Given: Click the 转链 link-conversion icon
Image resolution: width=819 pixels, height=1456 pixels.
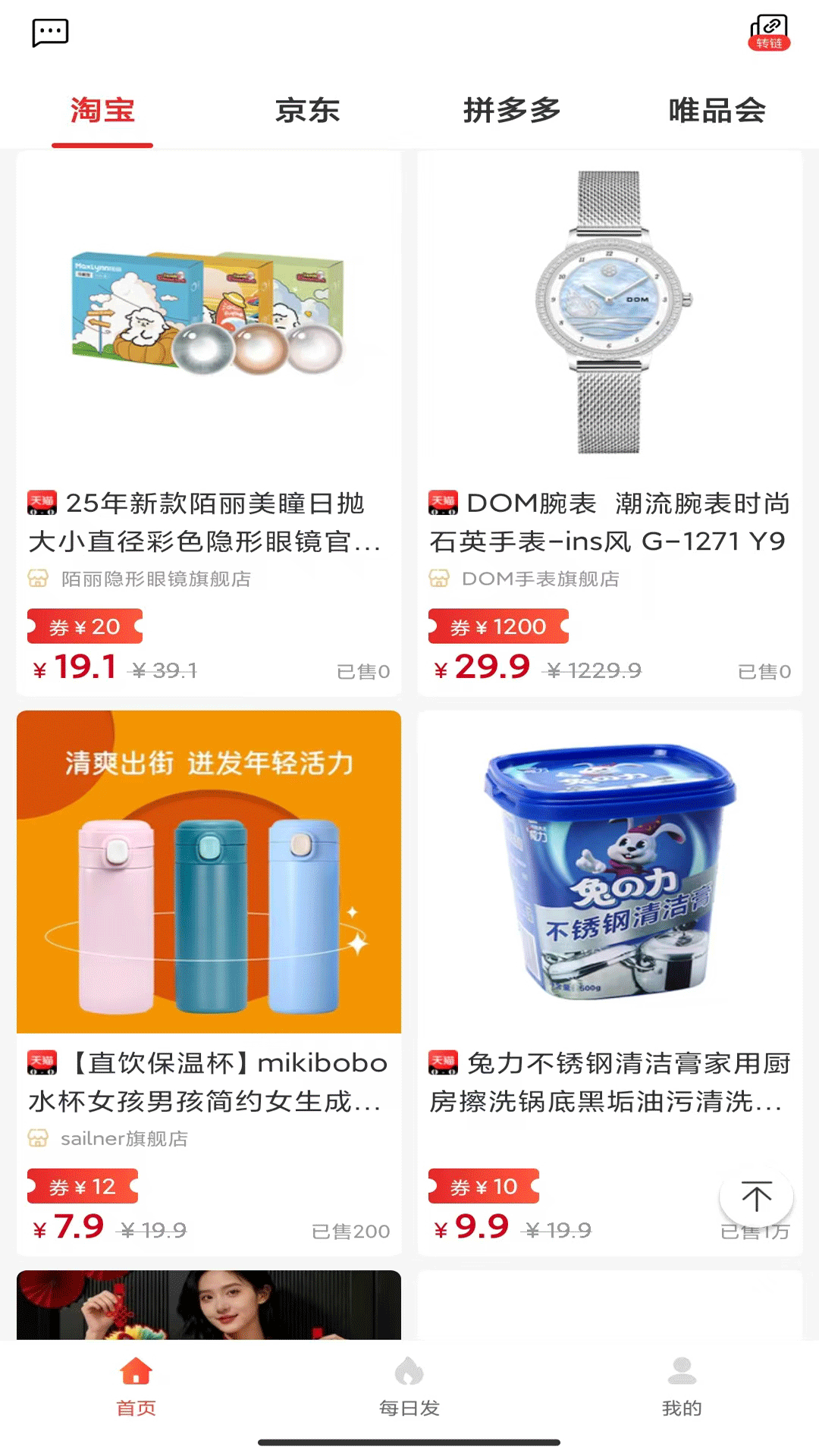Looking at the screenshot, I should pyautogui.click(x=770, y=32).
